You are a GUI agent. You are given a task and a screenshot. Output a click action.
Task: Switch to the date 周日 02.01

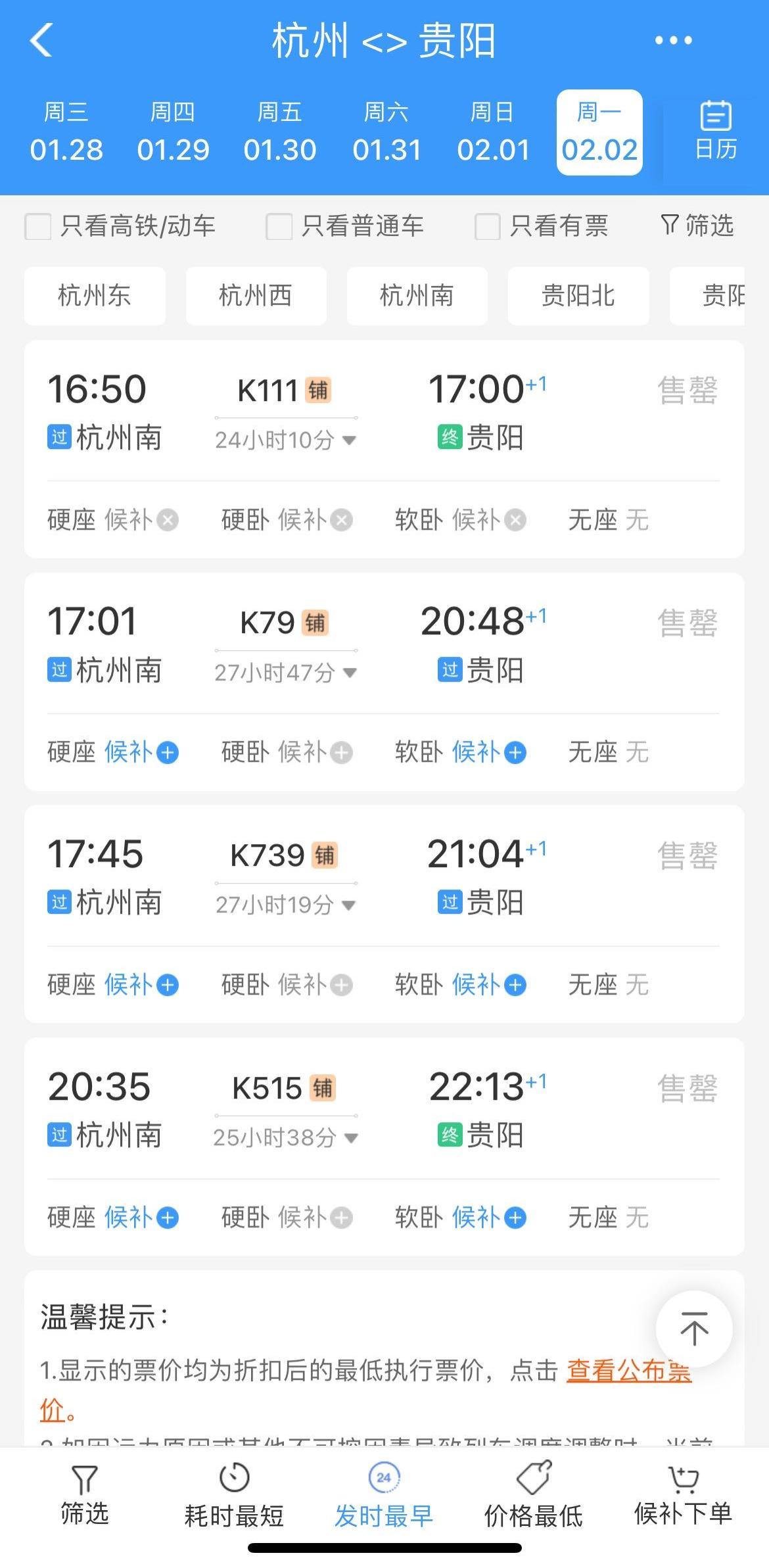click(493, 133)
